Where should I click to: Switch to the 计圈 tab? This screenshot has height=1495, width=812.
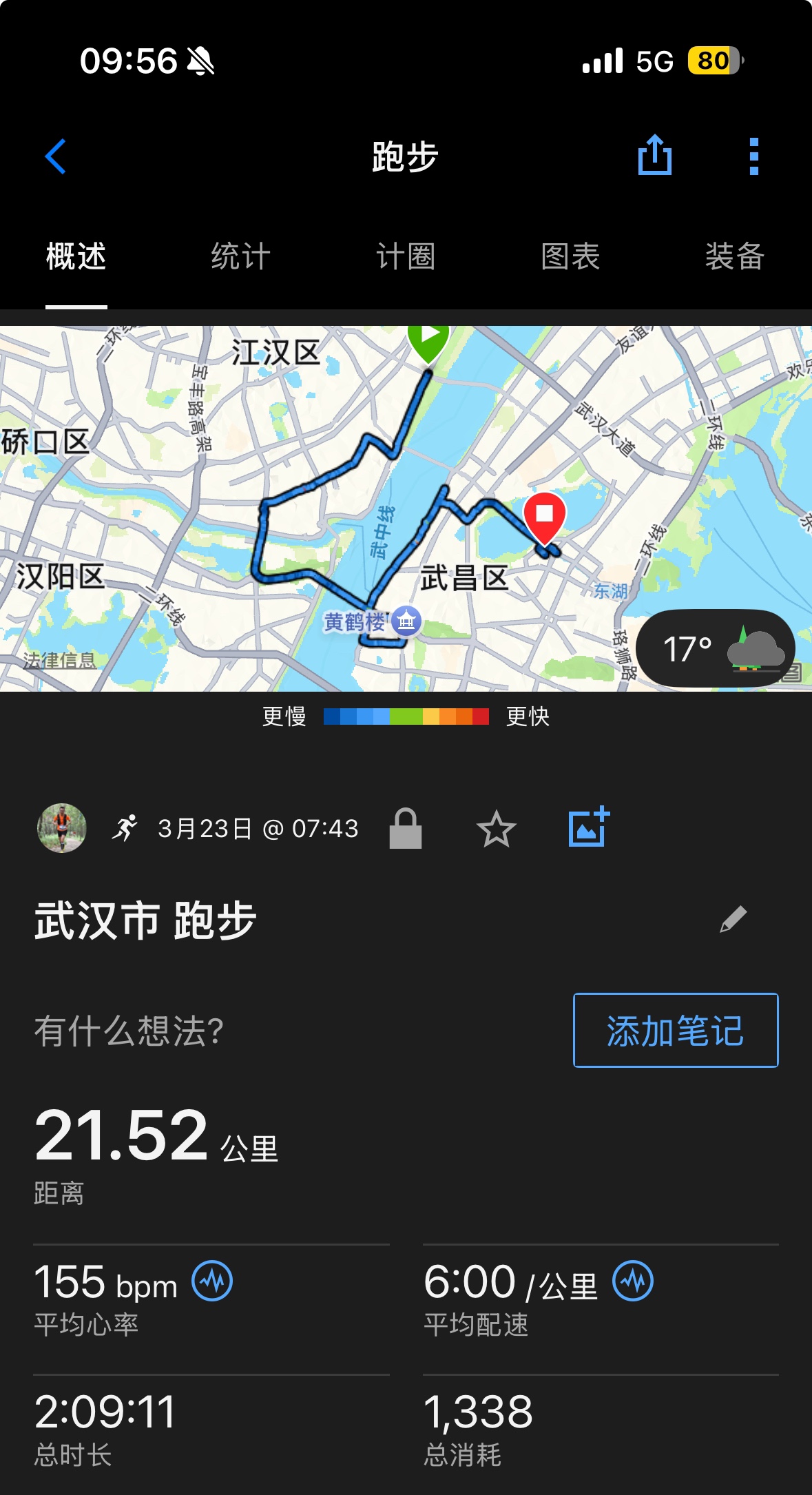[x=406, y=256]
